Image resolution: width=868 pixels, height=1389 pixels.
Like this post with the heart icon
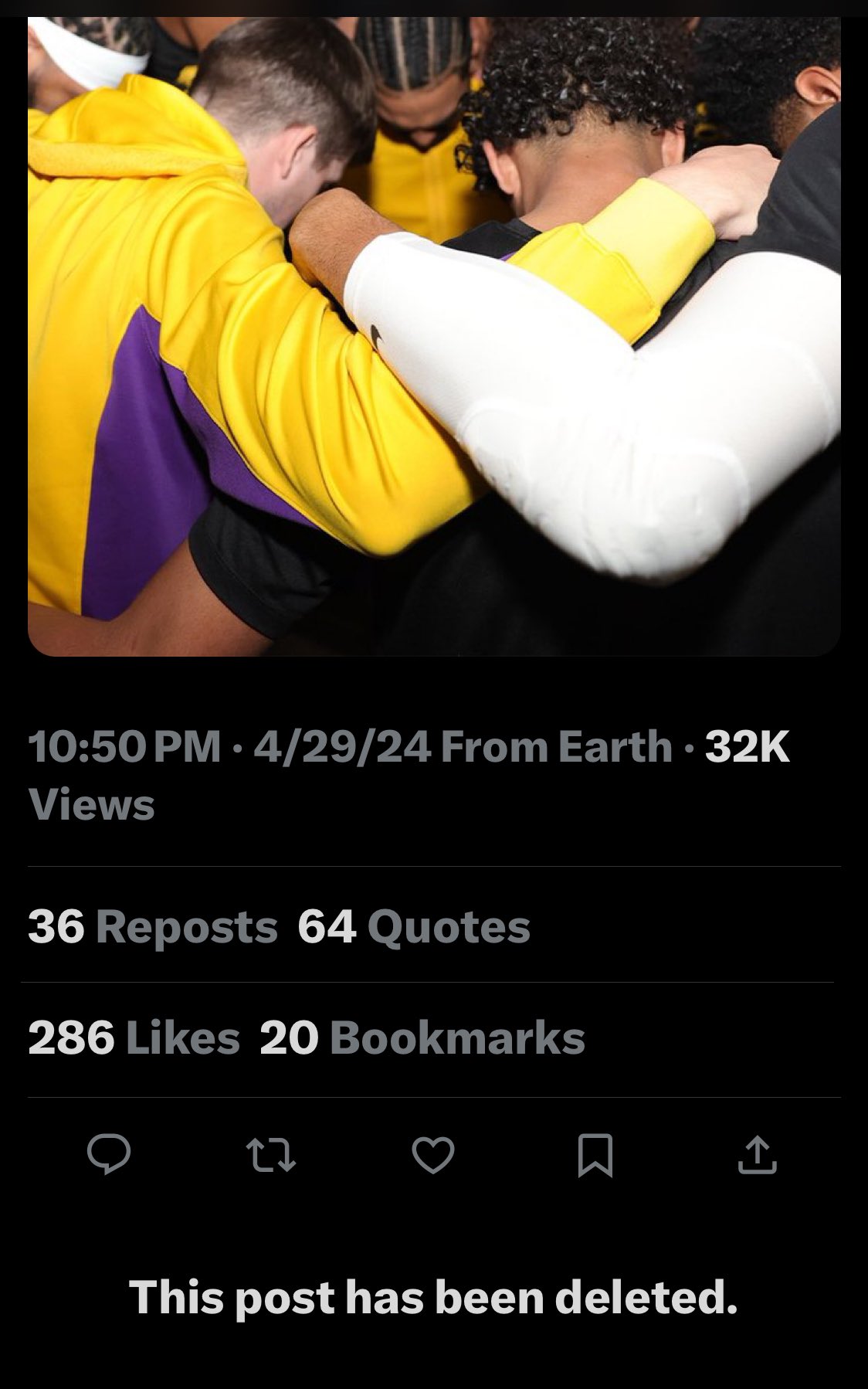click(433, 1156)
